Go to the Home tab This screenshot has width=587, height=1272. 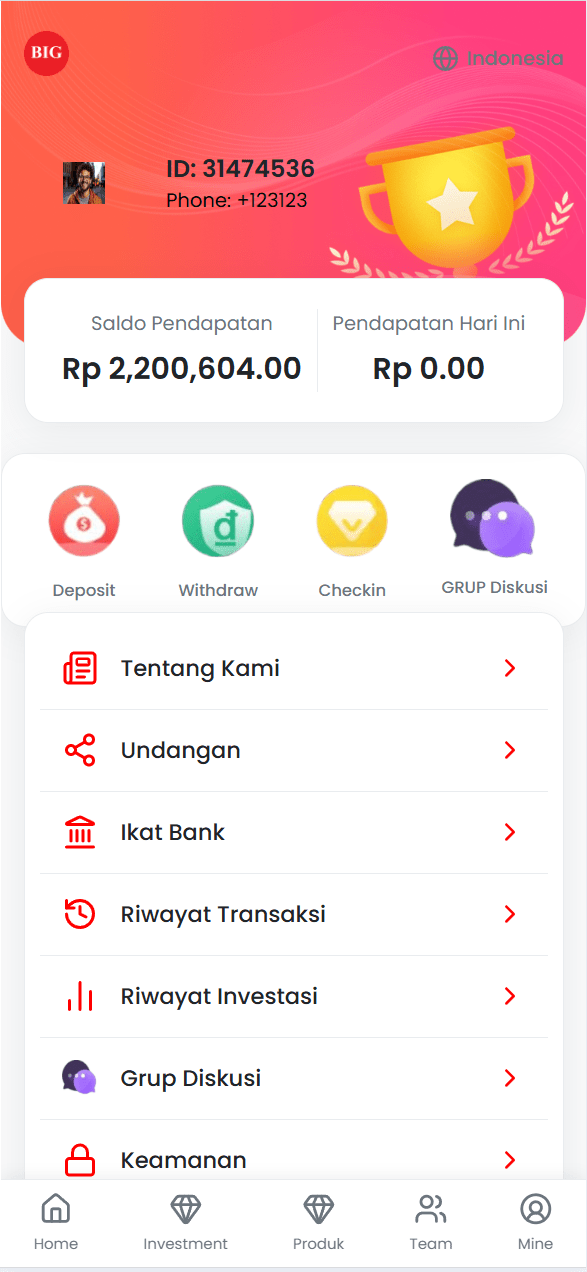pyautogui.click(x=56, y=1223)
